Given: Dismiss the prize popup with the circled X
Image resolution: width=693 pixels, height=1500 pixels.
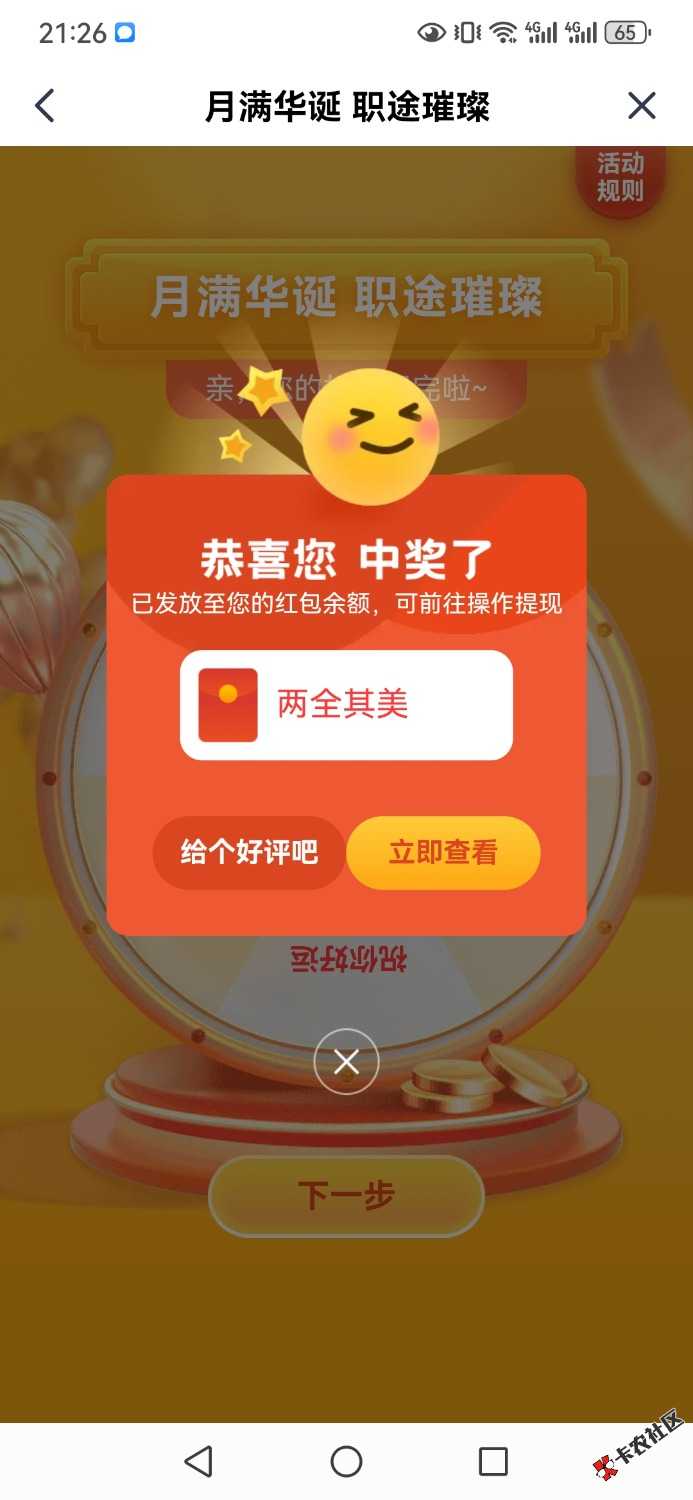Looking at the screenshot, I should coord(346,1062).
